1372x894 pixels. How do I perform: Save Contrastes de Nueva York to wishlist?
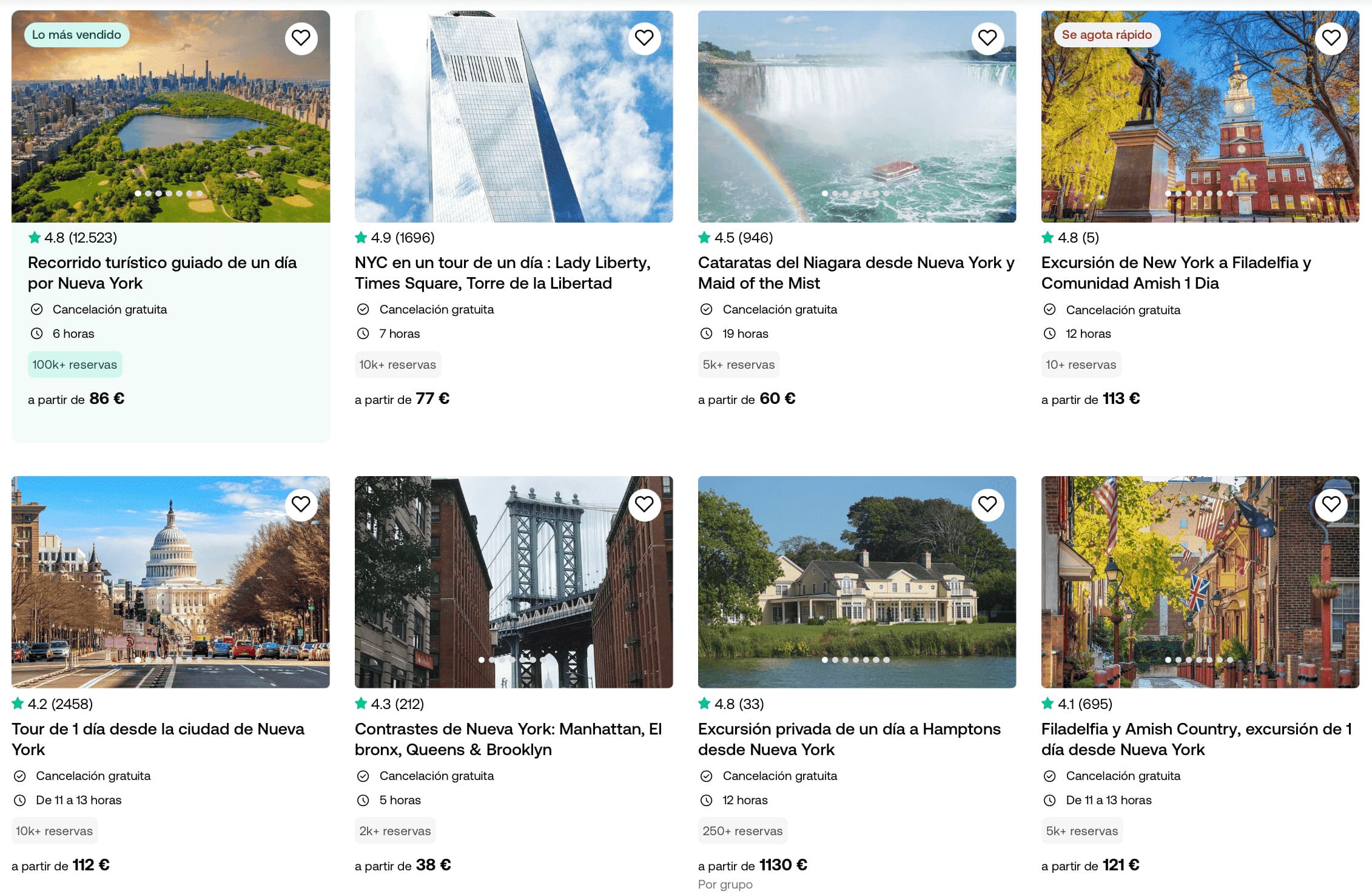(x=644, y=505)
